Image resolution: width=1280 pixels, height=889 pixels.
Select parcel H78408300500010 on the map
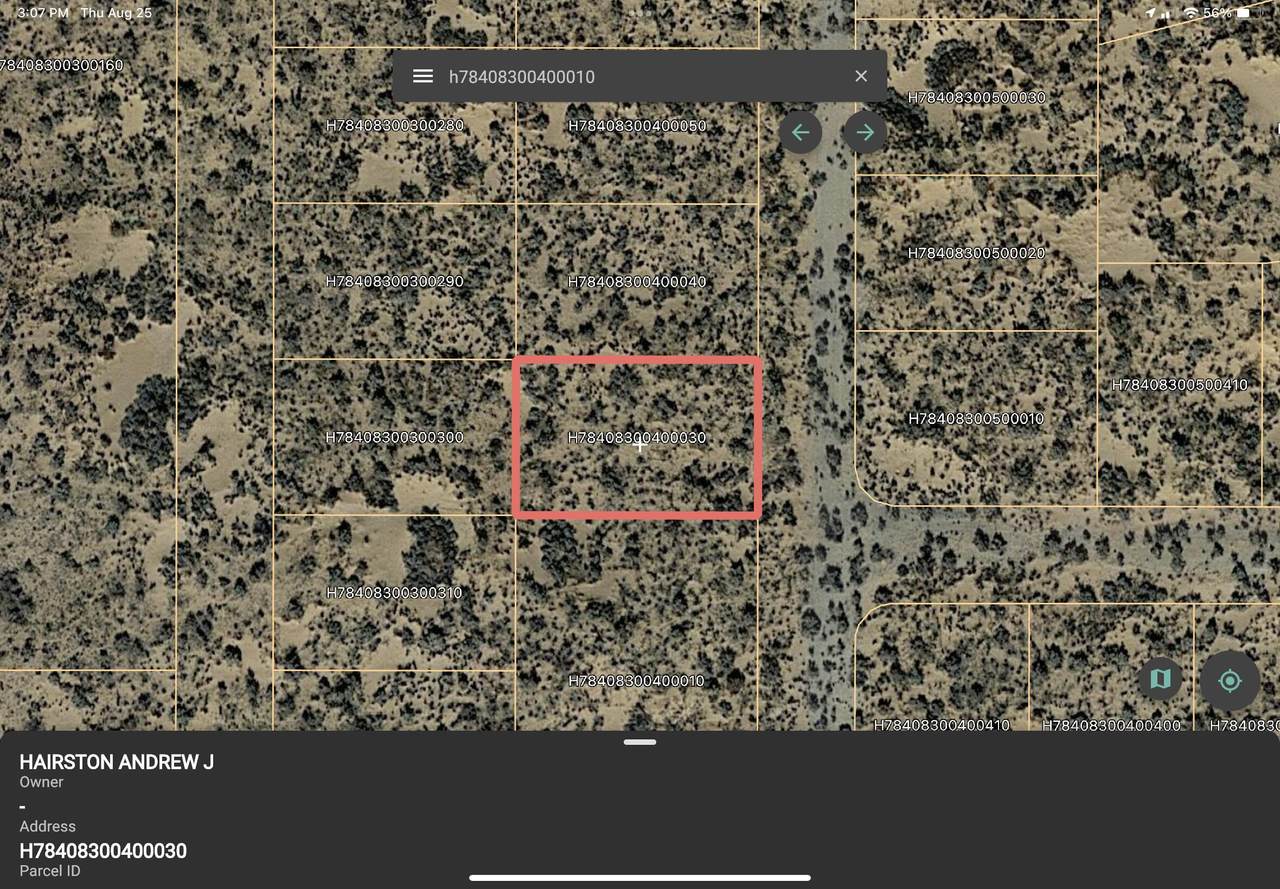point(975,419)
